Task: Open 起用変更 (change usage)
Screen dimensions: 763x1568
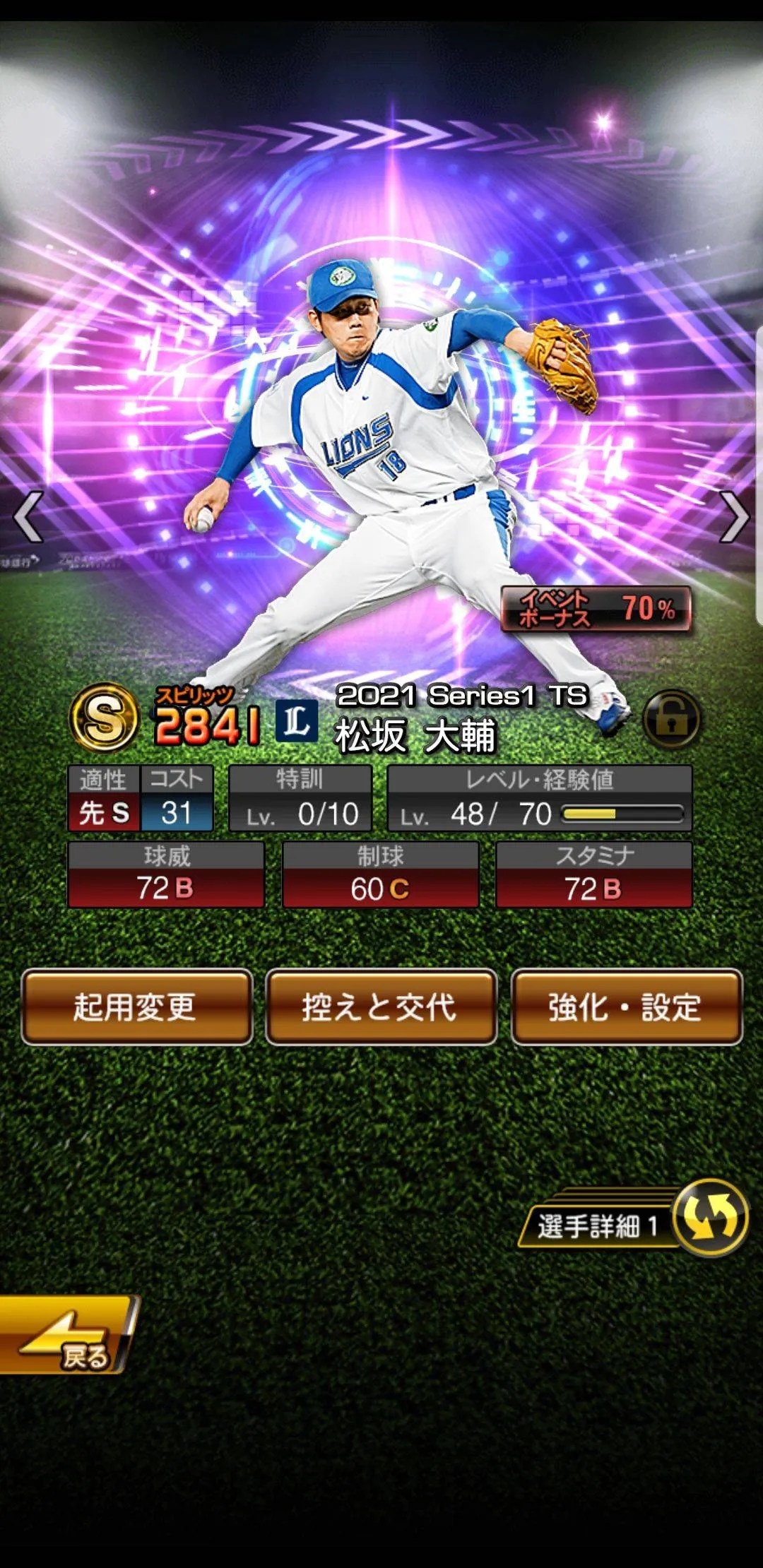Action: pyautogui.click(x=136, y=1006)
